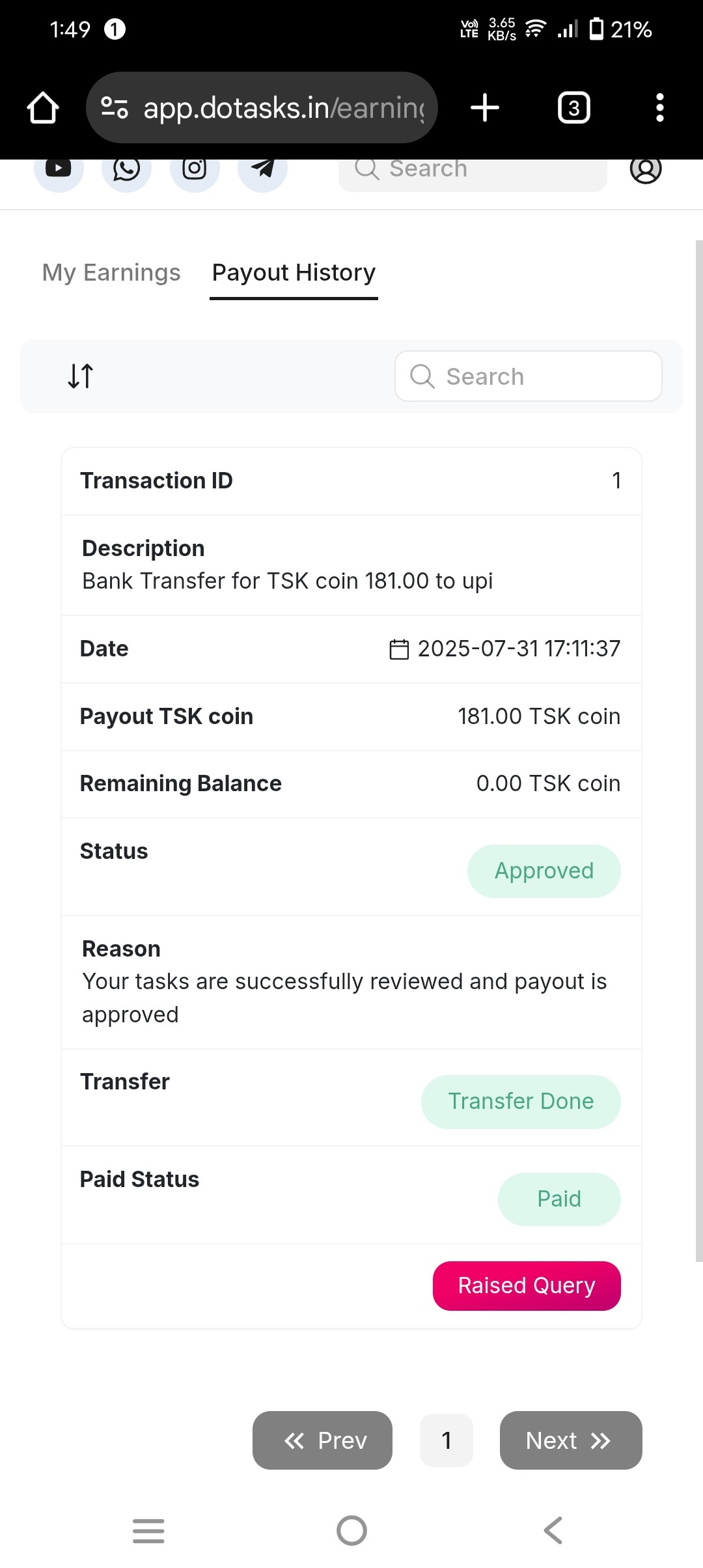This screenshot has height=1568, width=703.
Task: Open a new browser tab
Action: tap(485, 107)
